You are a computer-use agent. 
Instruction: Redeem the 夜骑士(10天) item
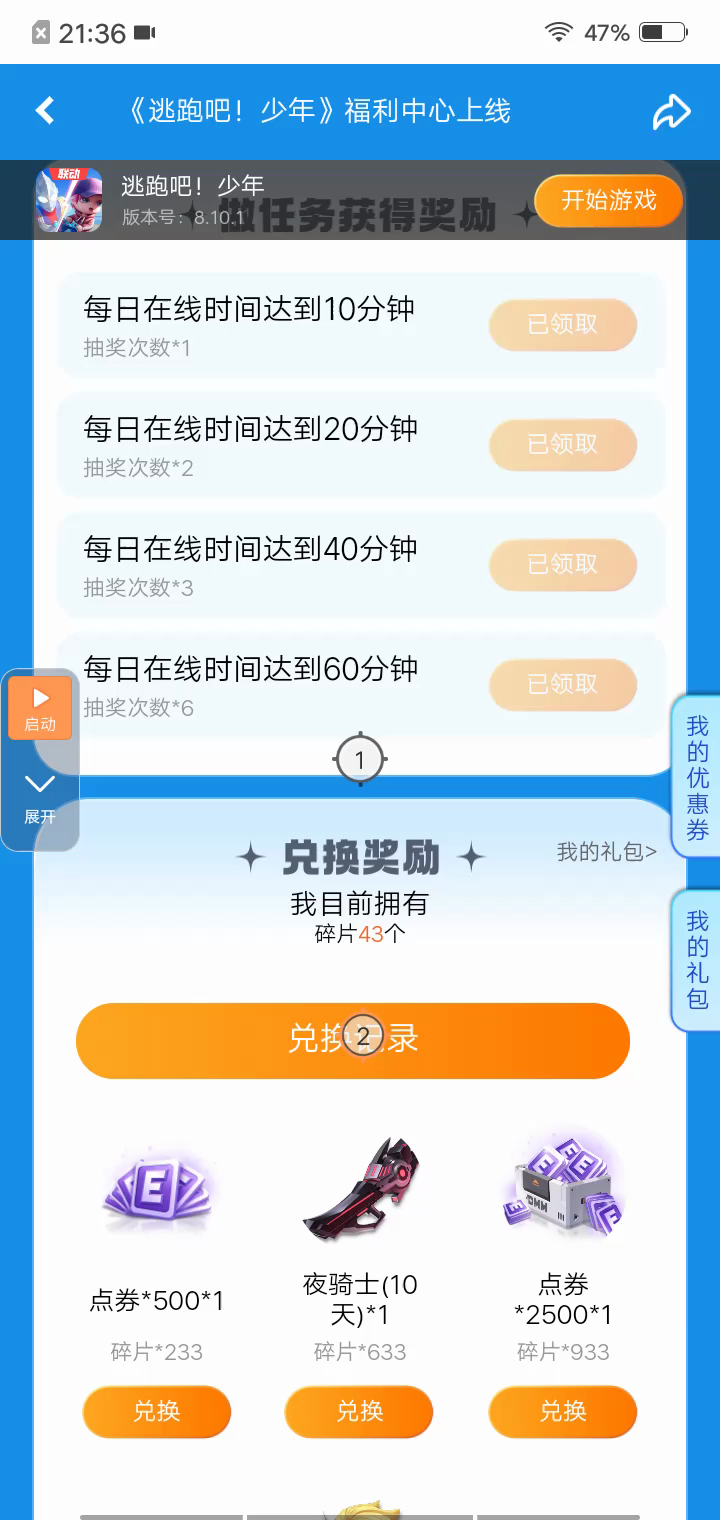pos(359,1411)
